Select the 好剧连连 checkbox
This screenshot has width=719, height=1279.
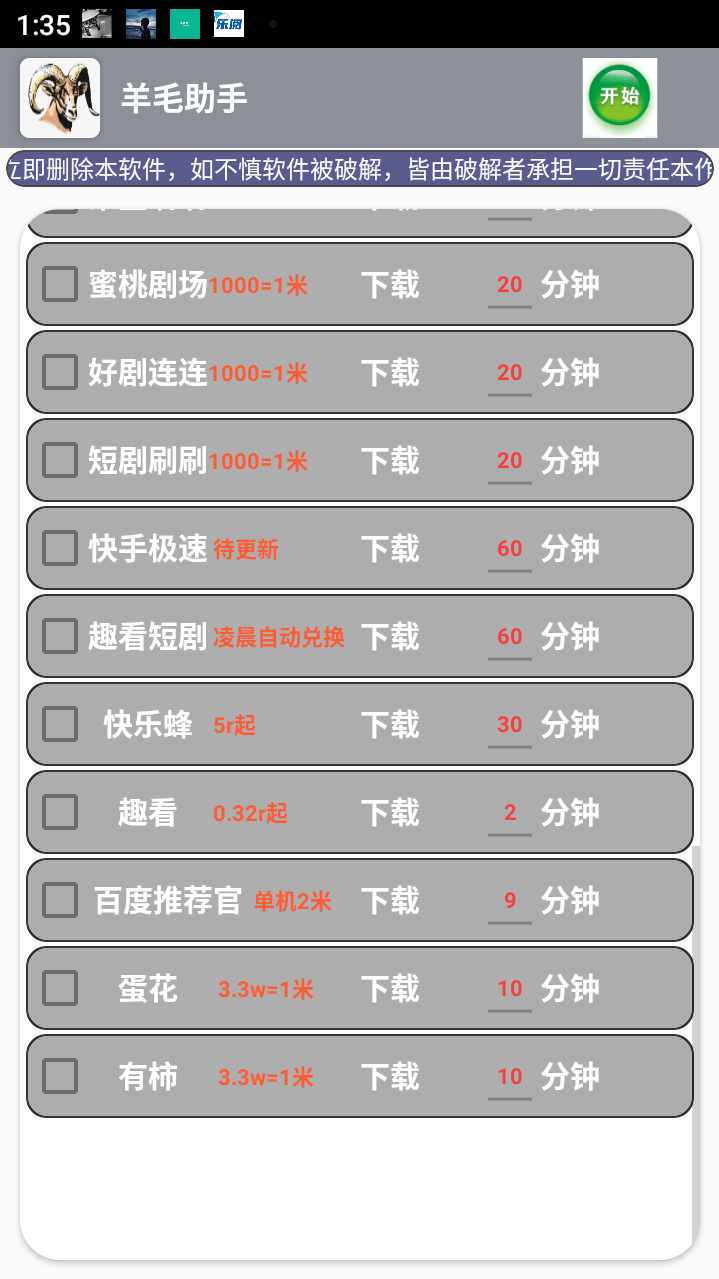60,373
